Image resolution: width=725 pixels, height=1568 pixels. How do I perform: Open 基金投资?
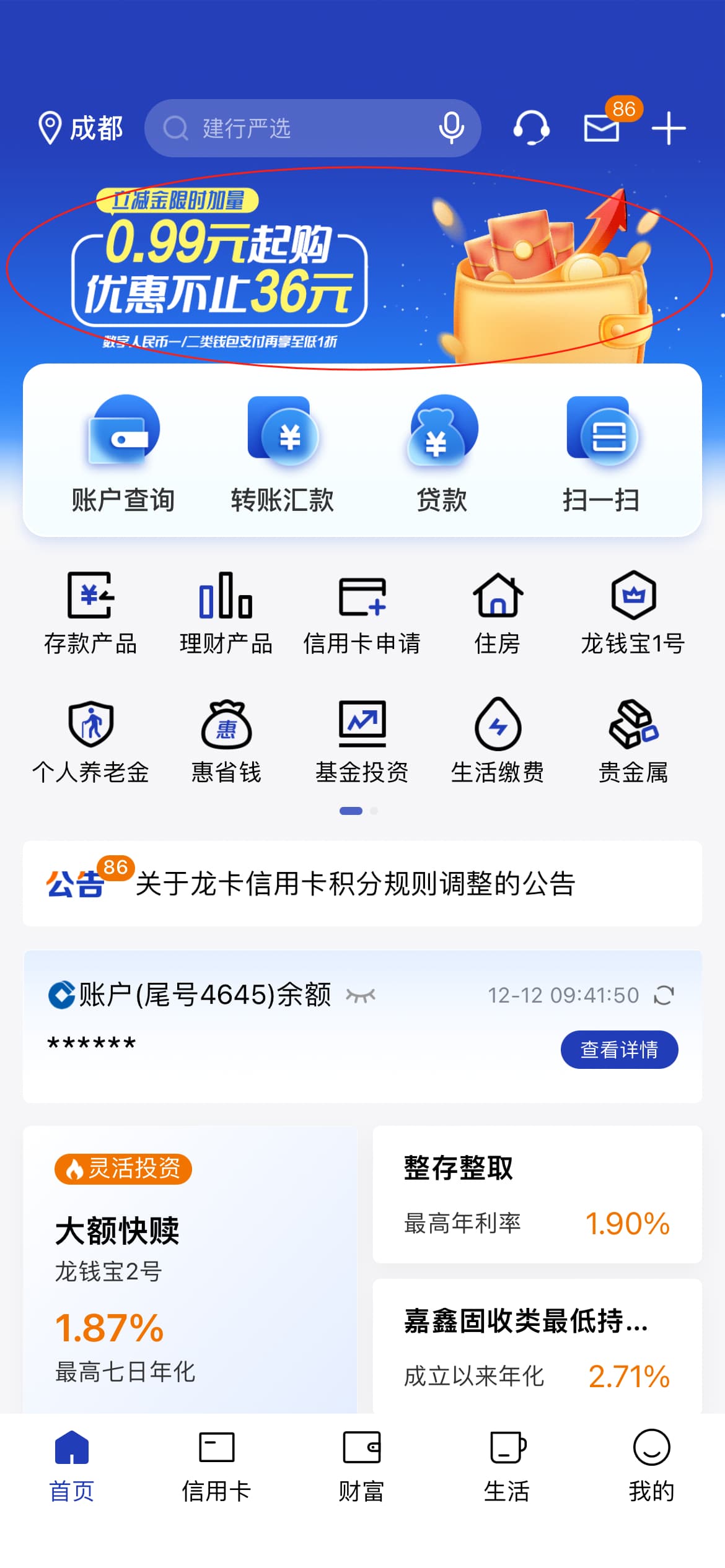pos(362,741)
